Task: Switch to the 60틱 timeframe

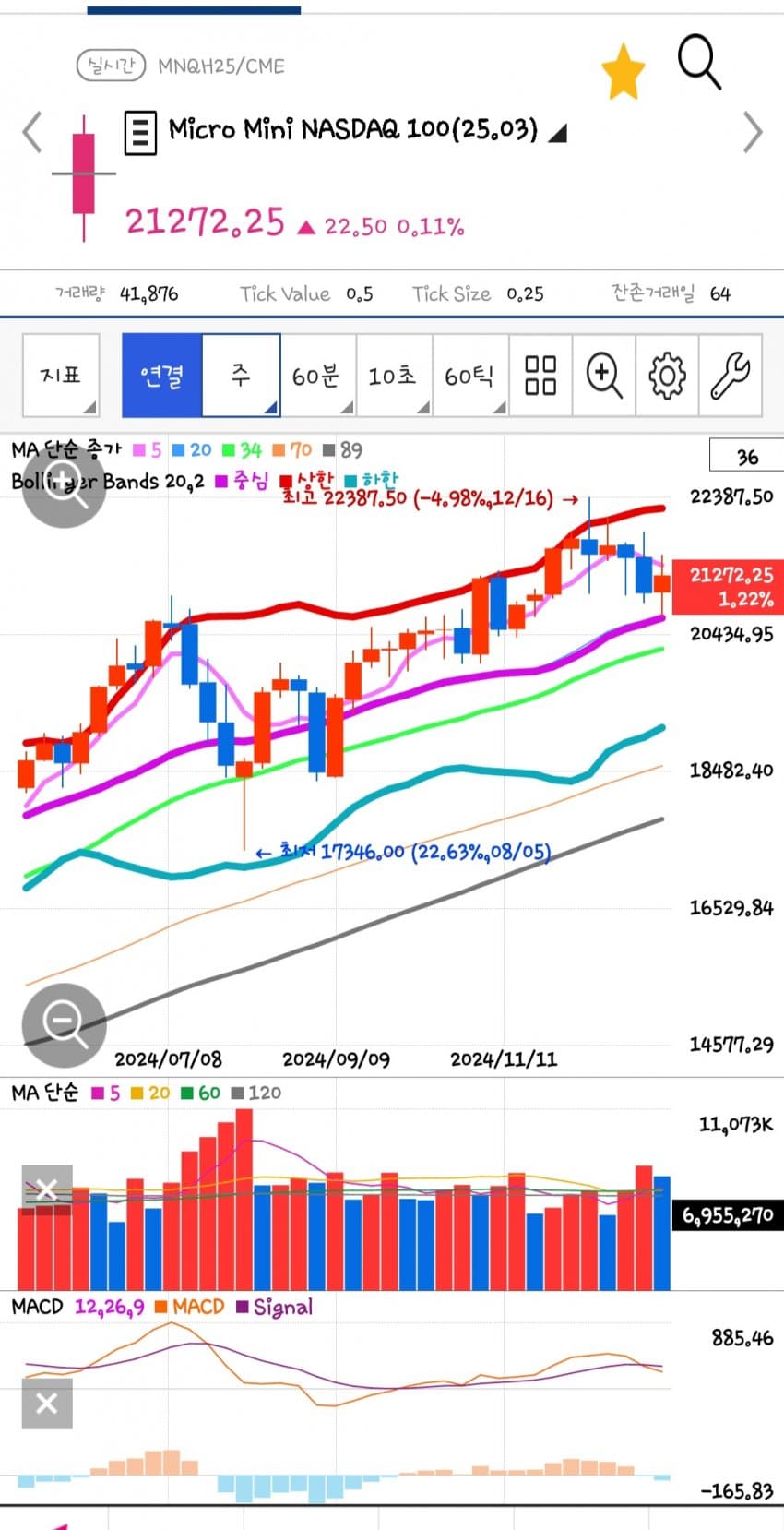Action: 469,376
